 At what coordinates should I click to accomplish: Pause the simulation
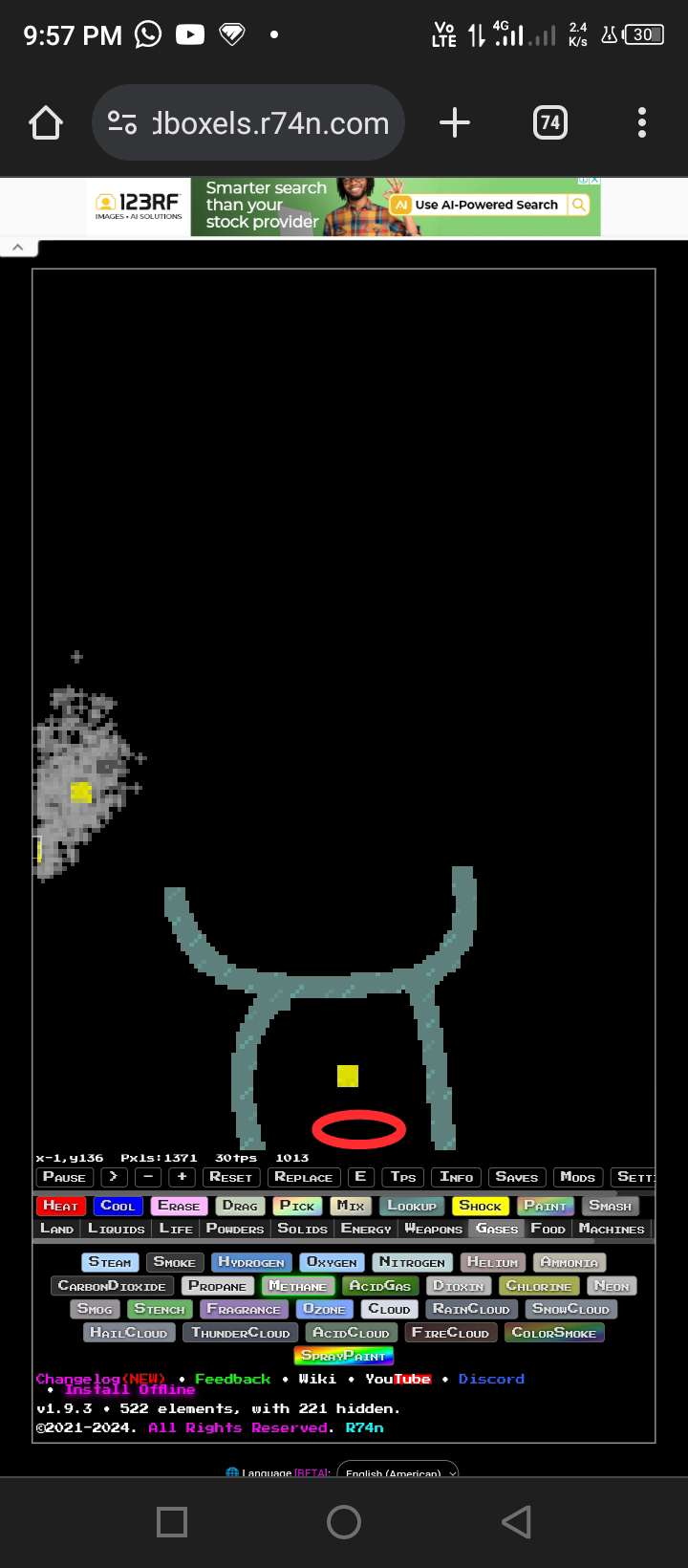click(x=64, y=1177)
